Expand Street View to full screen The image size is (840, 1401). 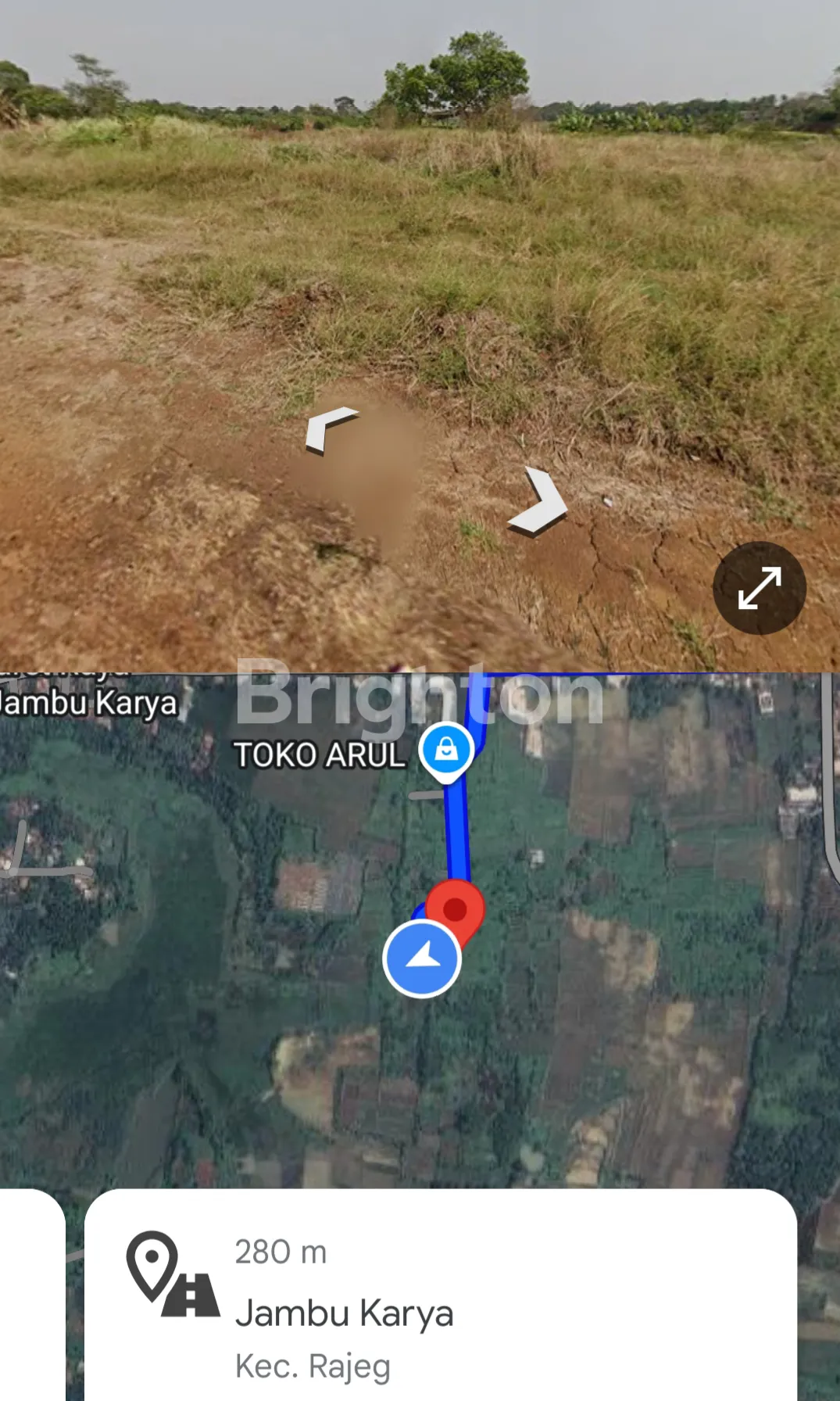tap(759, 587)
